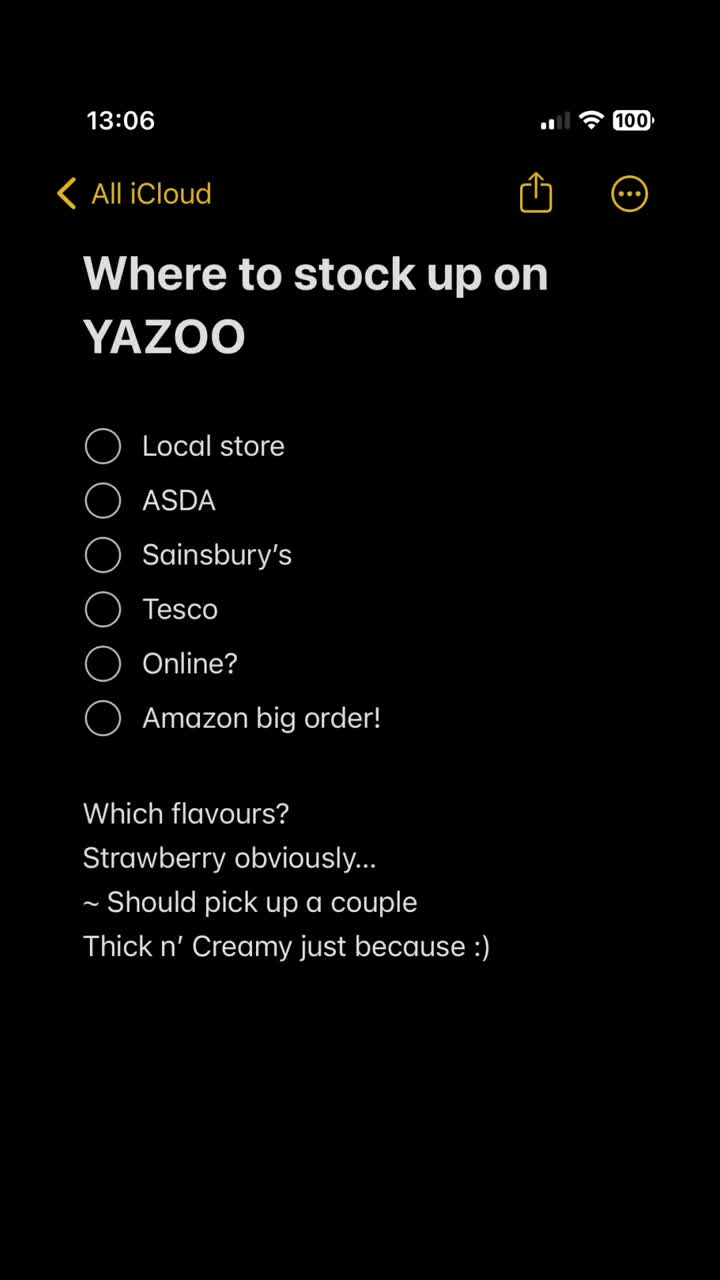Mark ASDA as done
The image size is (720, 1280).
click(x=103, y=500)
